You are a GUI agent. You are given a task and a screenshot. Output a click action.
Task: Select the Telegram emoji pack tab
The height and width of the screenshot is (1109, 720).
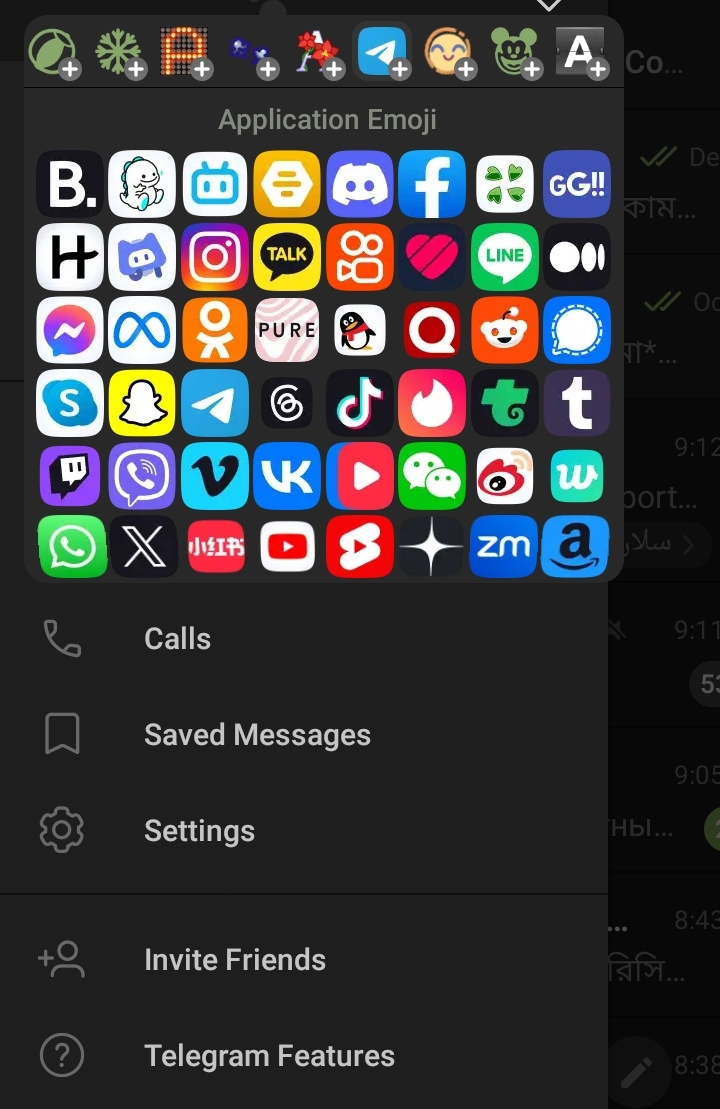coord(382,50)
